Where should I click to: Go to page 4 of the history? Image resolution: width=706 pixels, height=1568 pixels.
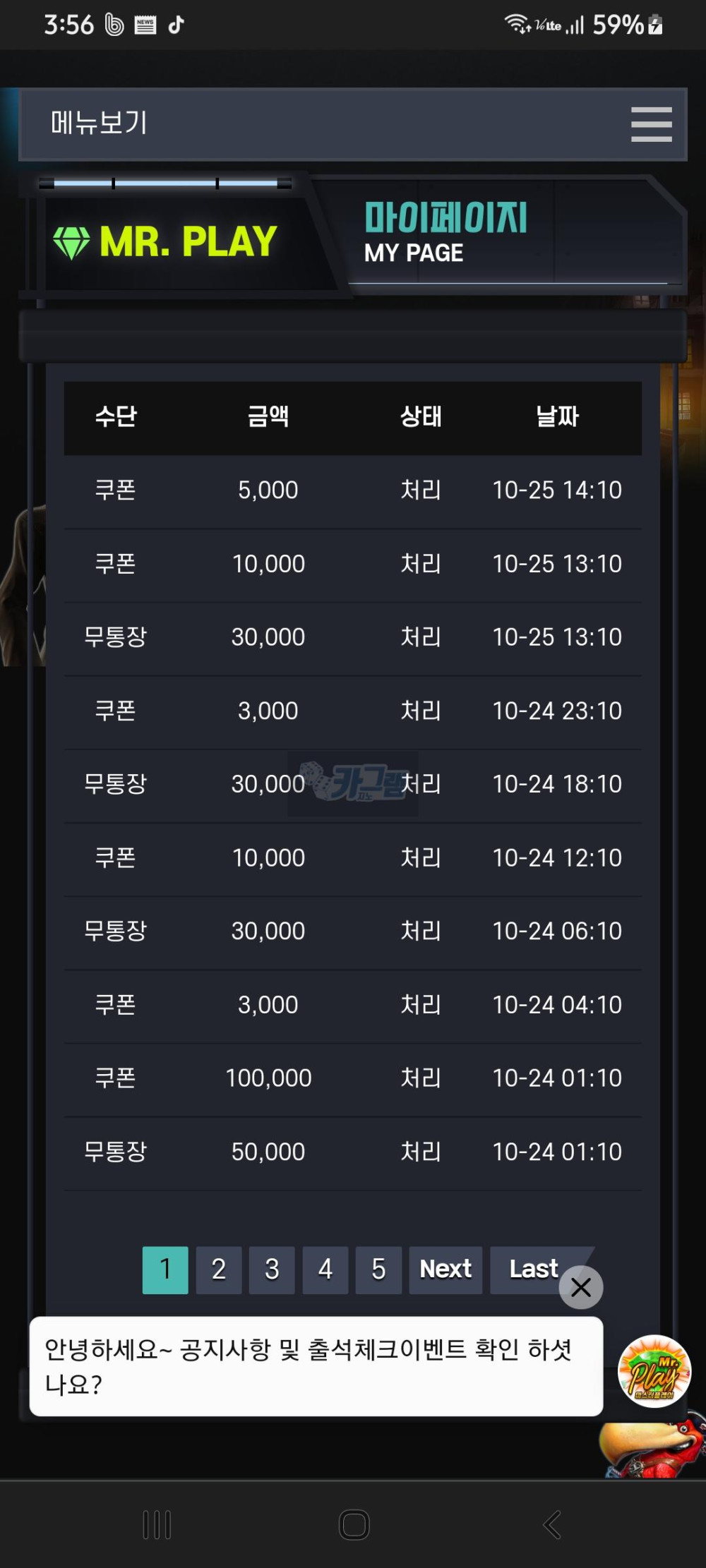[x=325, y=1270]
